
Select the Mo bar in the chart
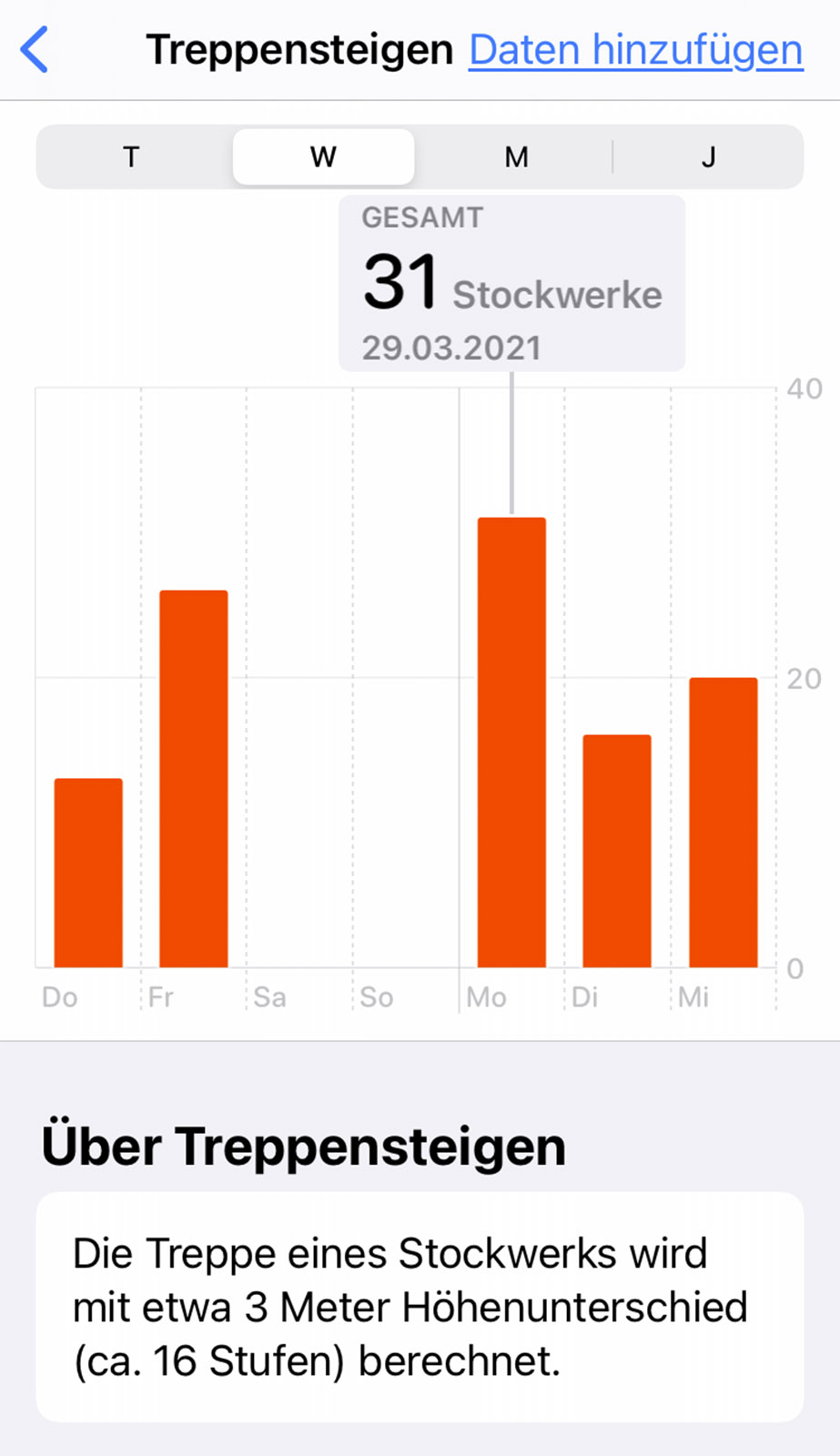point(511,742)
